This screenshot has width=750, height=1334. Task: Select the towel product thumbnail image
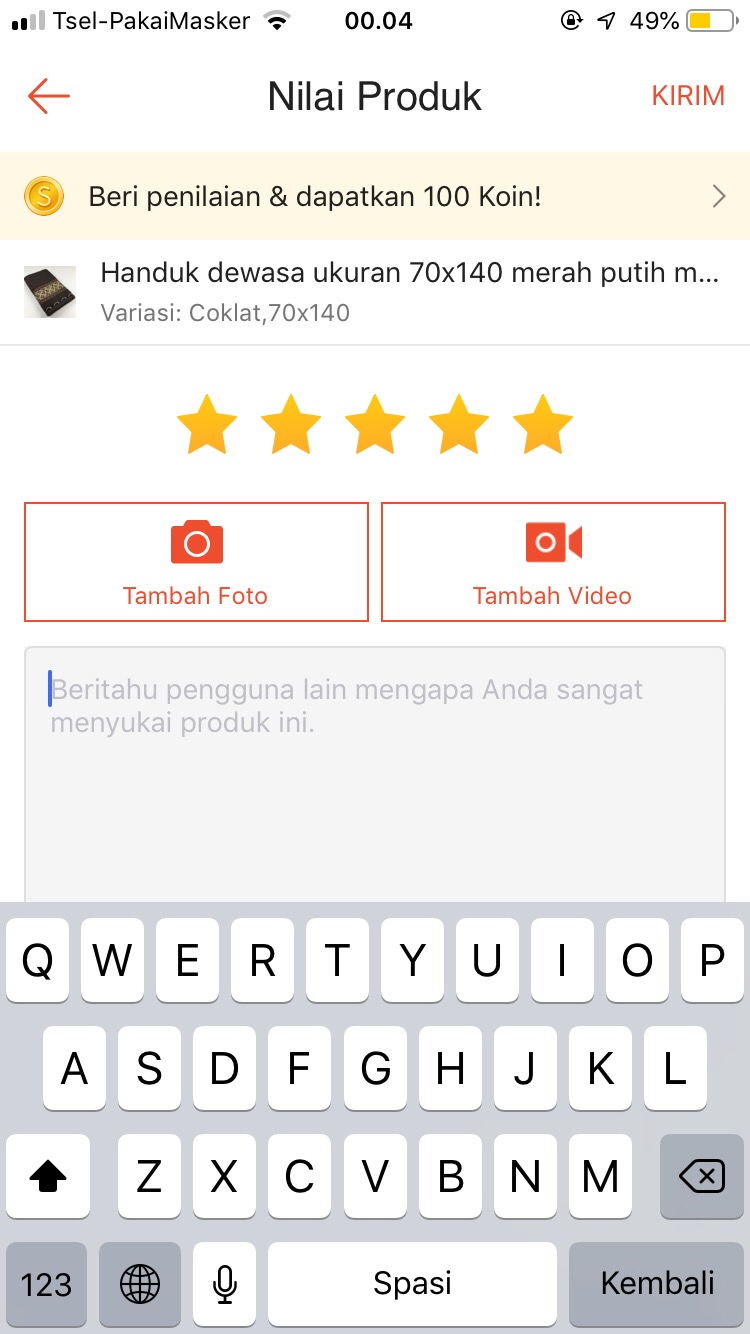pos(50,292)
